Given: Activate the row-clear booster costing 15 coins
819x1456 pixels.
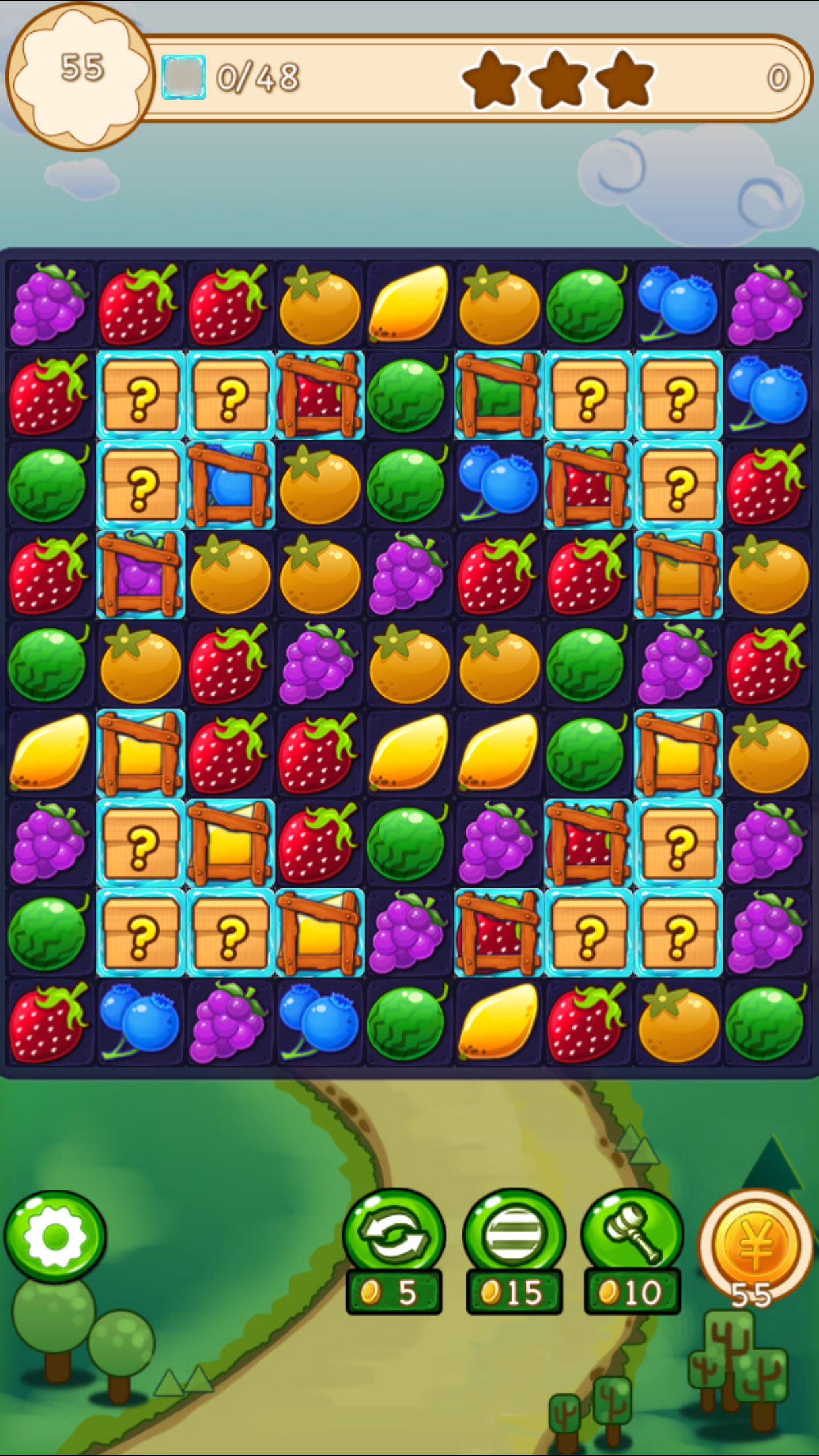Looking at the screenshot, I should point(514,1250).
